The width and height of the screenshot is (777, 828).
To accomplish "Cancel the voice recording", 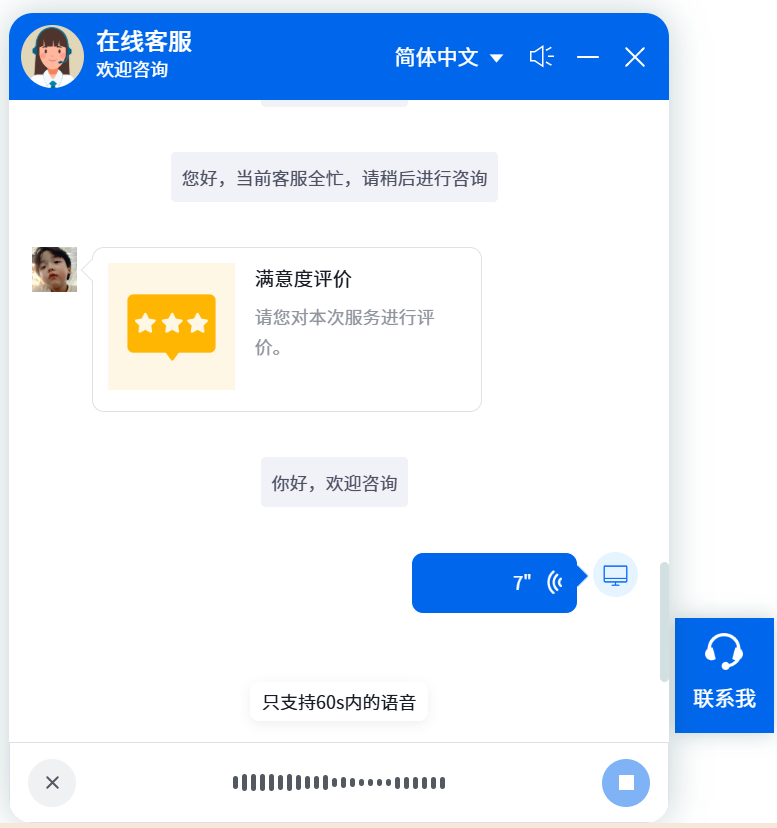I will click(52, 782).
